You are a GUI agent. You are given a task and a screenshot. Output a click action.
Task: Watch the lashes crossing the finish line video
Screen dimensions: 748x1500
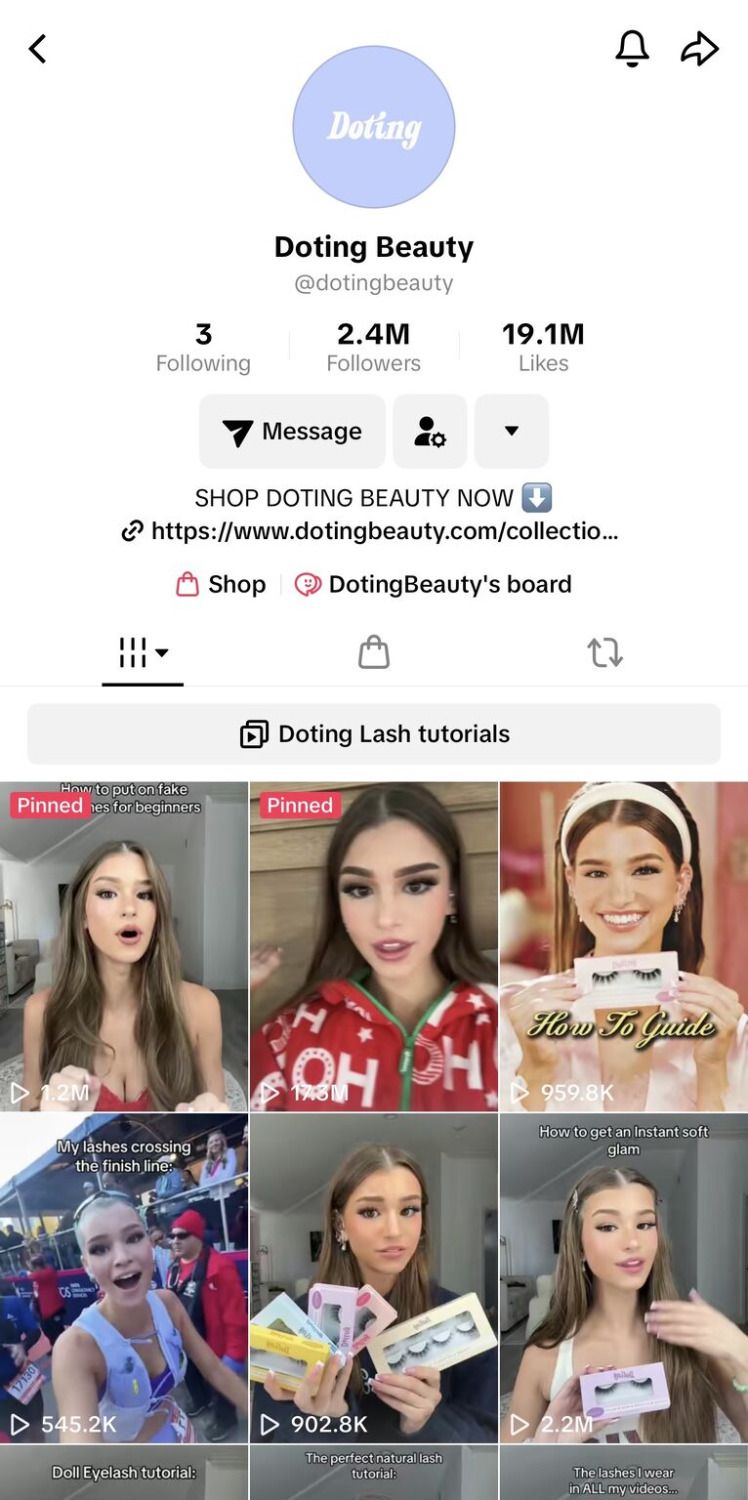(x=123, y=1278)
